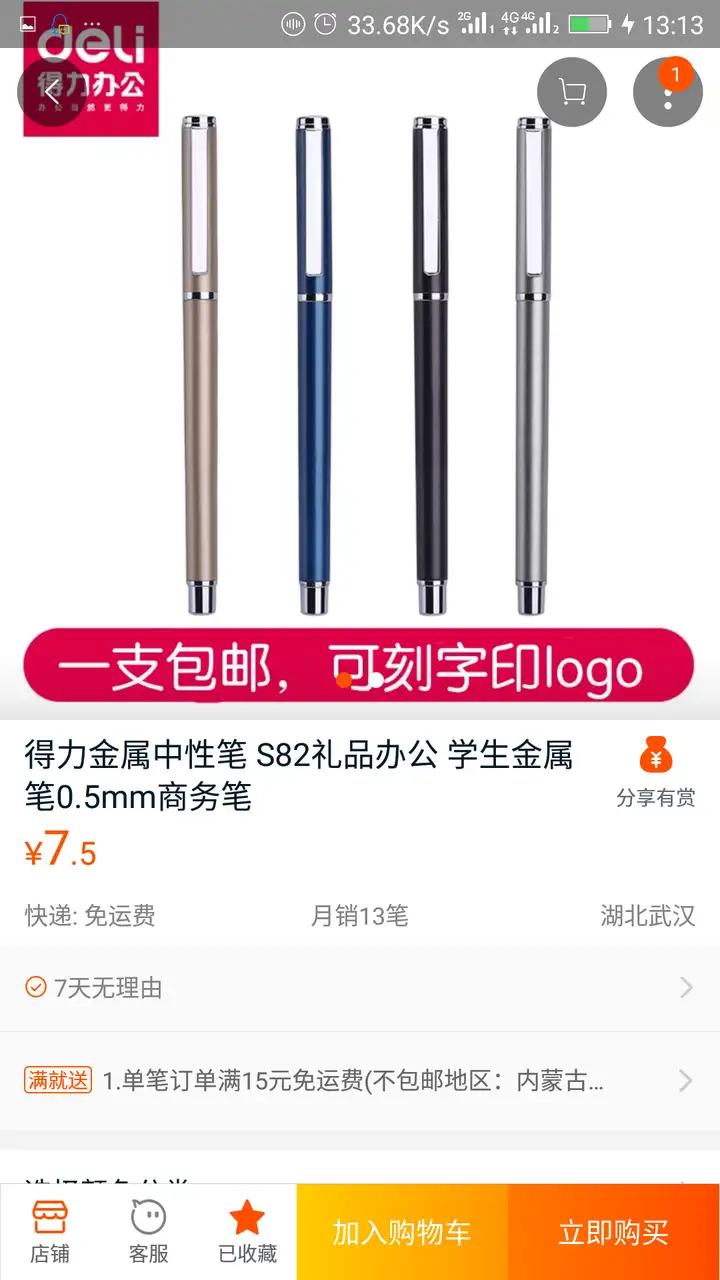720x1280 pixels.
Task: Tap 分享有赏 share reward icon
Action: pyautogui.click(x=656, y=772)
